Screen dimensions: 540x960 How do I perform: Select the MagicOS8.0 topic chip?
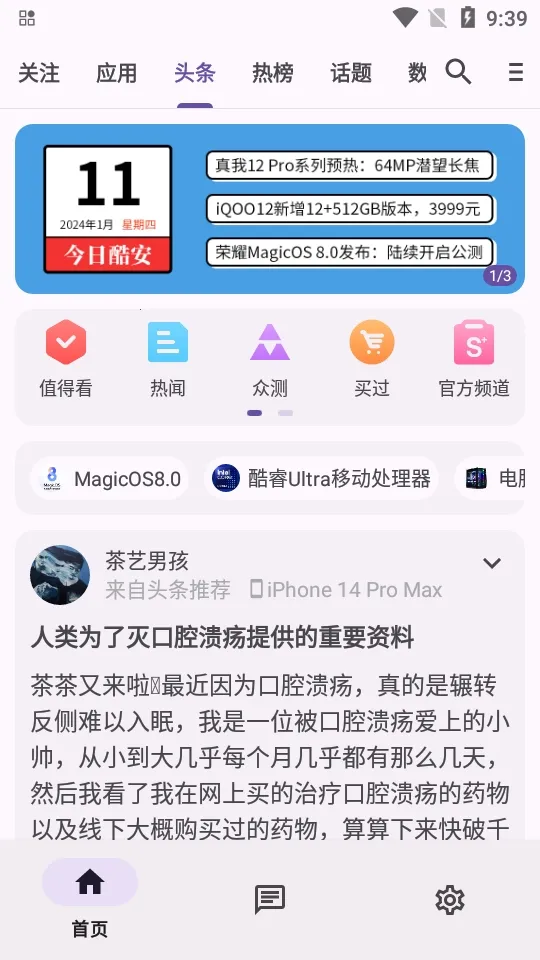click(x=110, y=478)
